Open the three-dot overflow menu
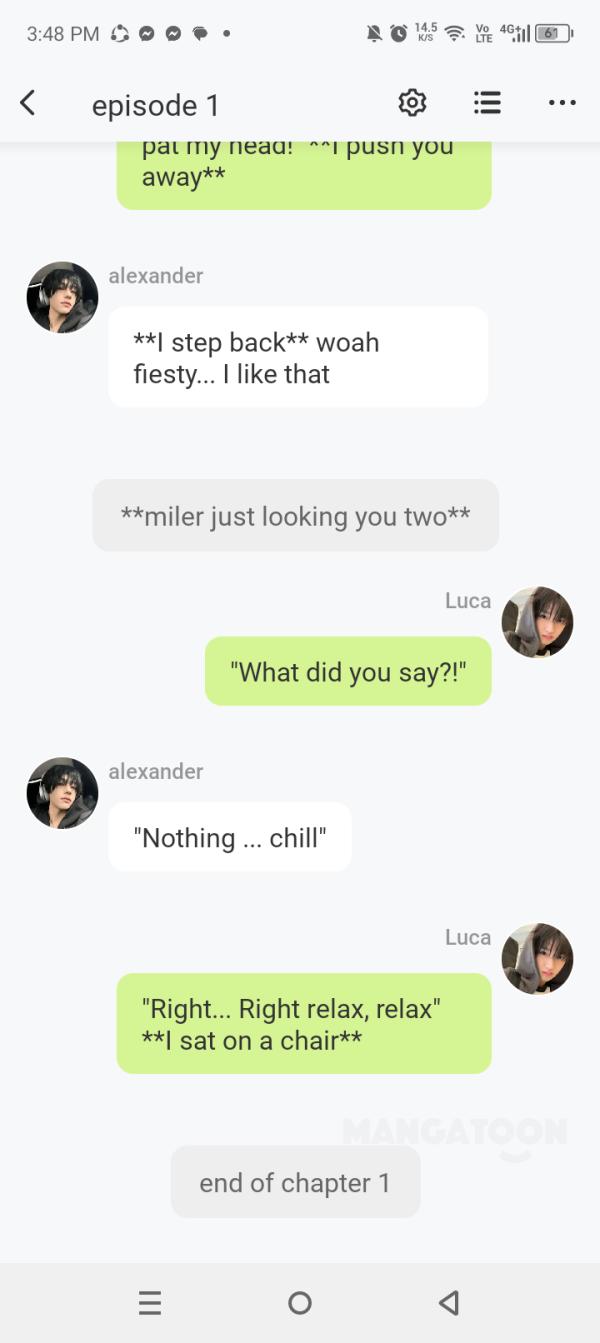This screenshot has width=600, height=1343. pos(562,102)
